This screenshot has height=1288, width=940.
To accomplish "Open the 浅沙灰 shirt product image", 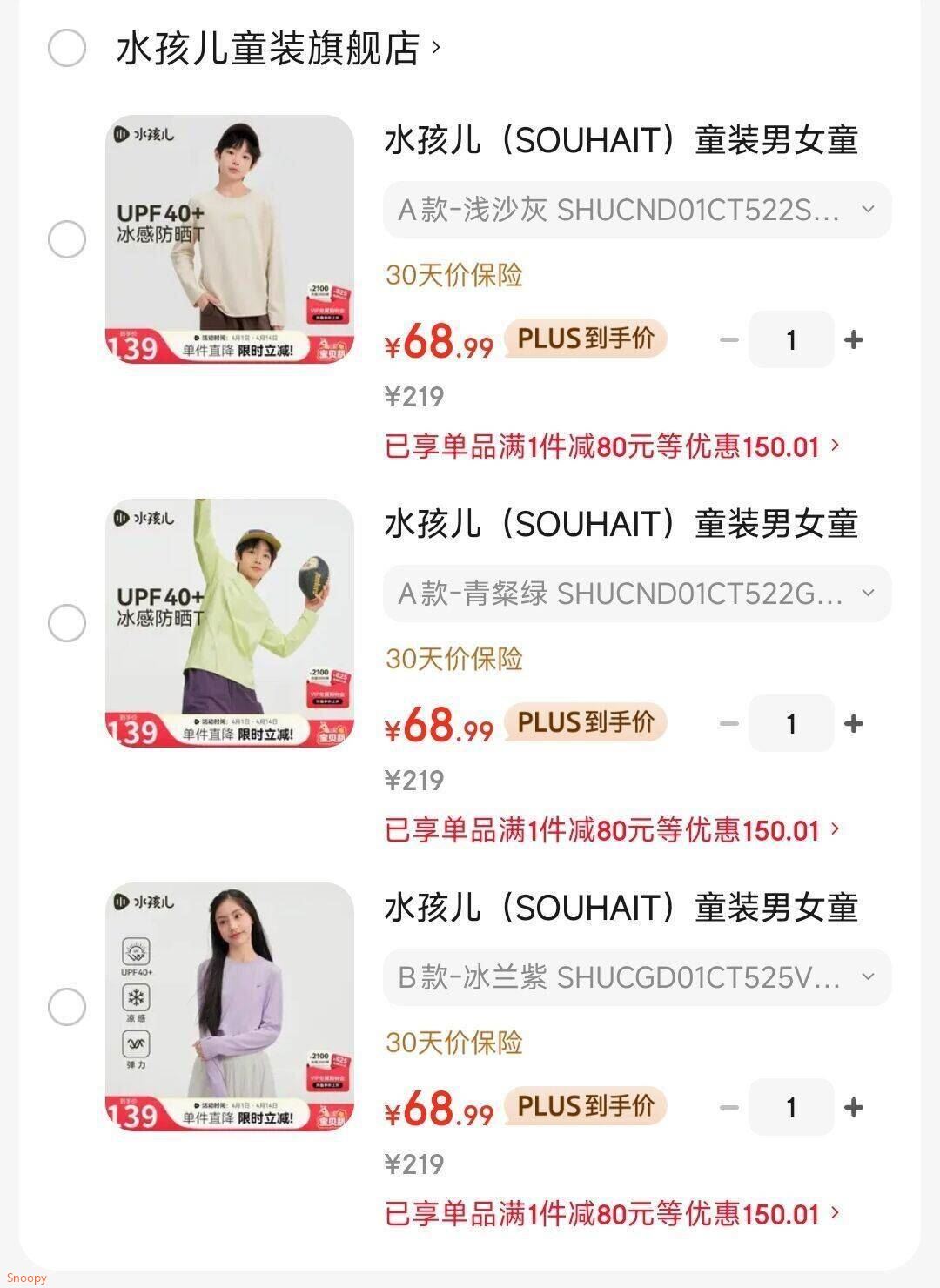I will coord(230,239).
